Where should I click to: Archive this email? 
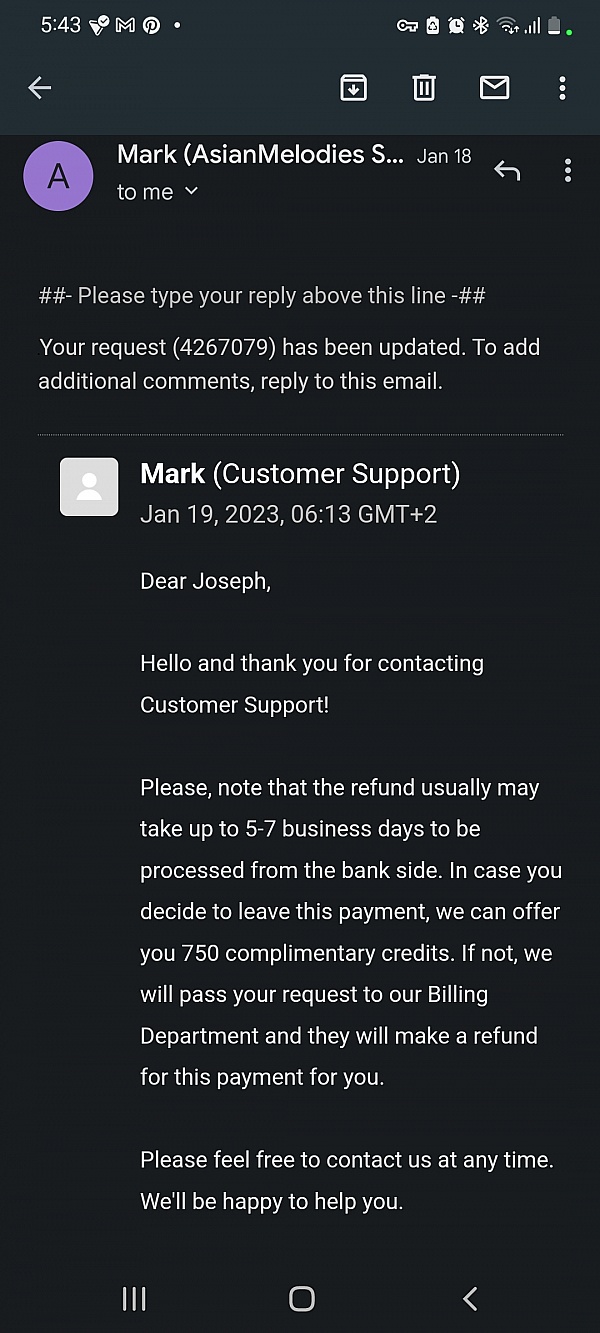coord(353,88)
